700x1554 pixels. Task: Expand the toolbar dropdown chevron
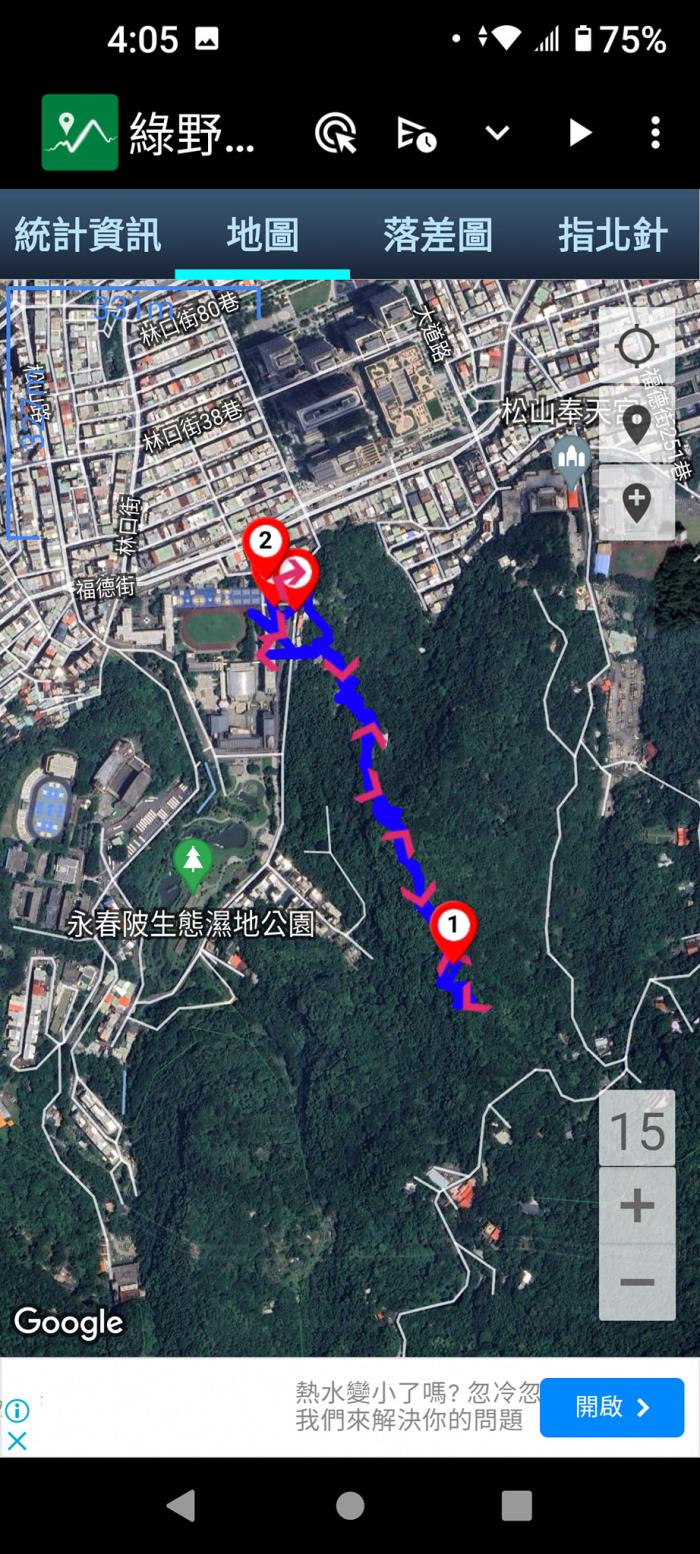497,133
